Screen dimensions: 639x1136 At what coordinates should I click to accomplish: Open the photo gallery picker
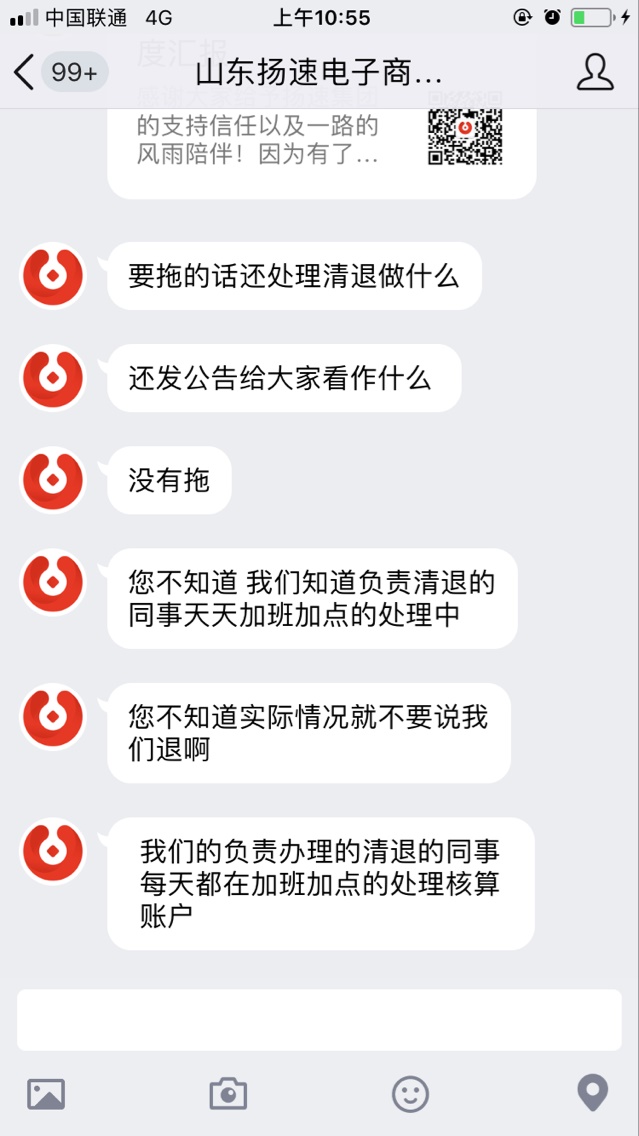(46, 1094)
